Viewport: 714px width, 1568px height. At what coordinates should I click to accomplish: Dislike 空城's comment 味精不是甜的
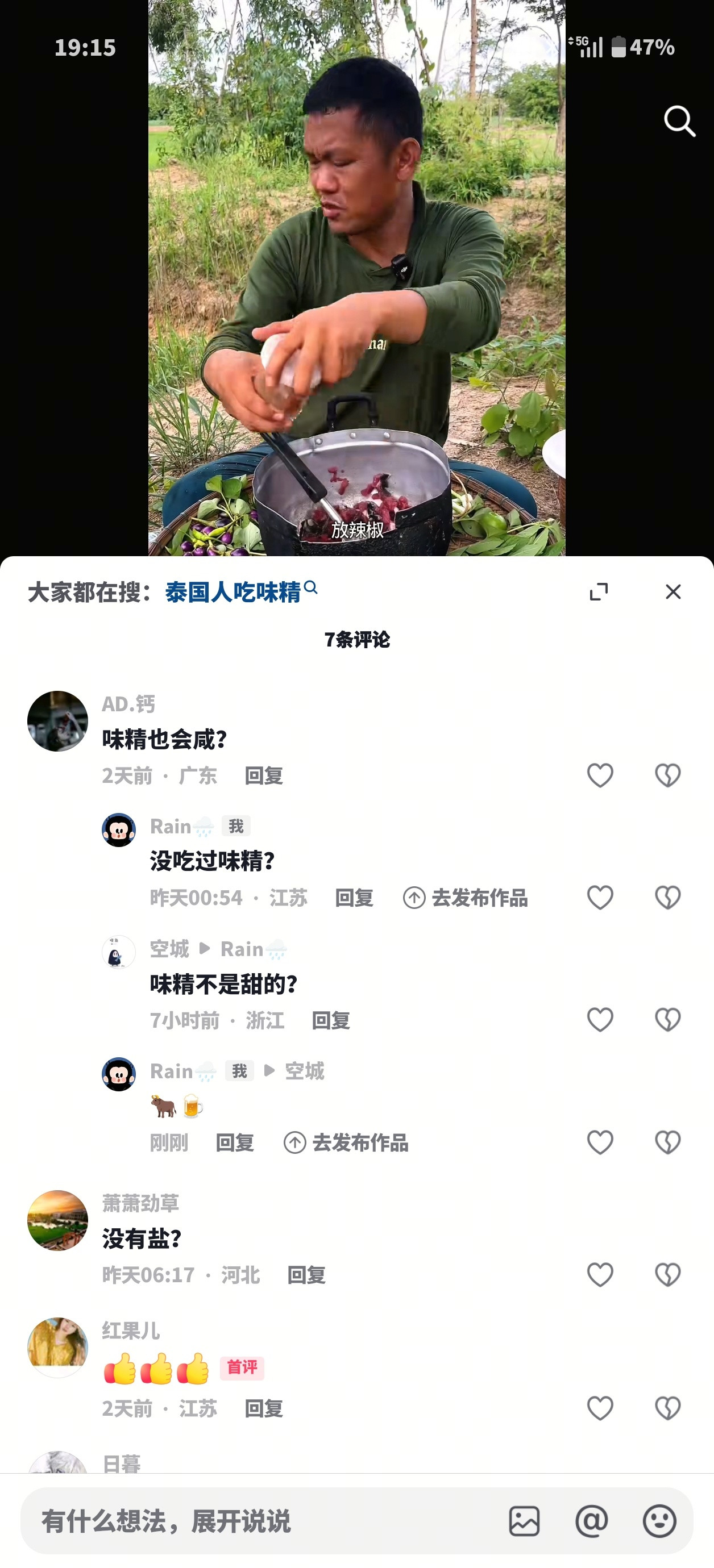tap(669, 1019)
